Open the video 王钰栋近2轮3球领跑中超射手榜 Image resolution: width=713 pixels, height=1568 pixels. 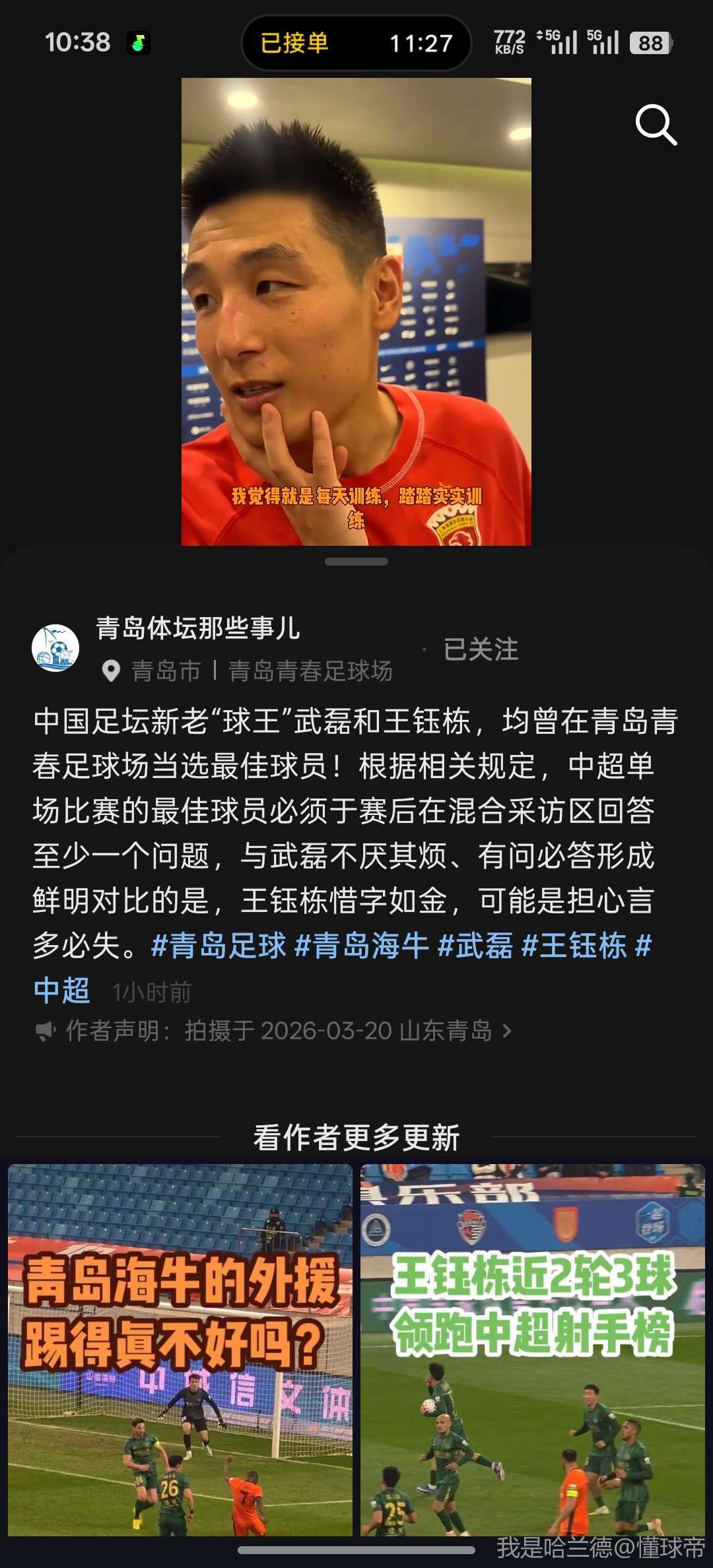[533, 1350]
